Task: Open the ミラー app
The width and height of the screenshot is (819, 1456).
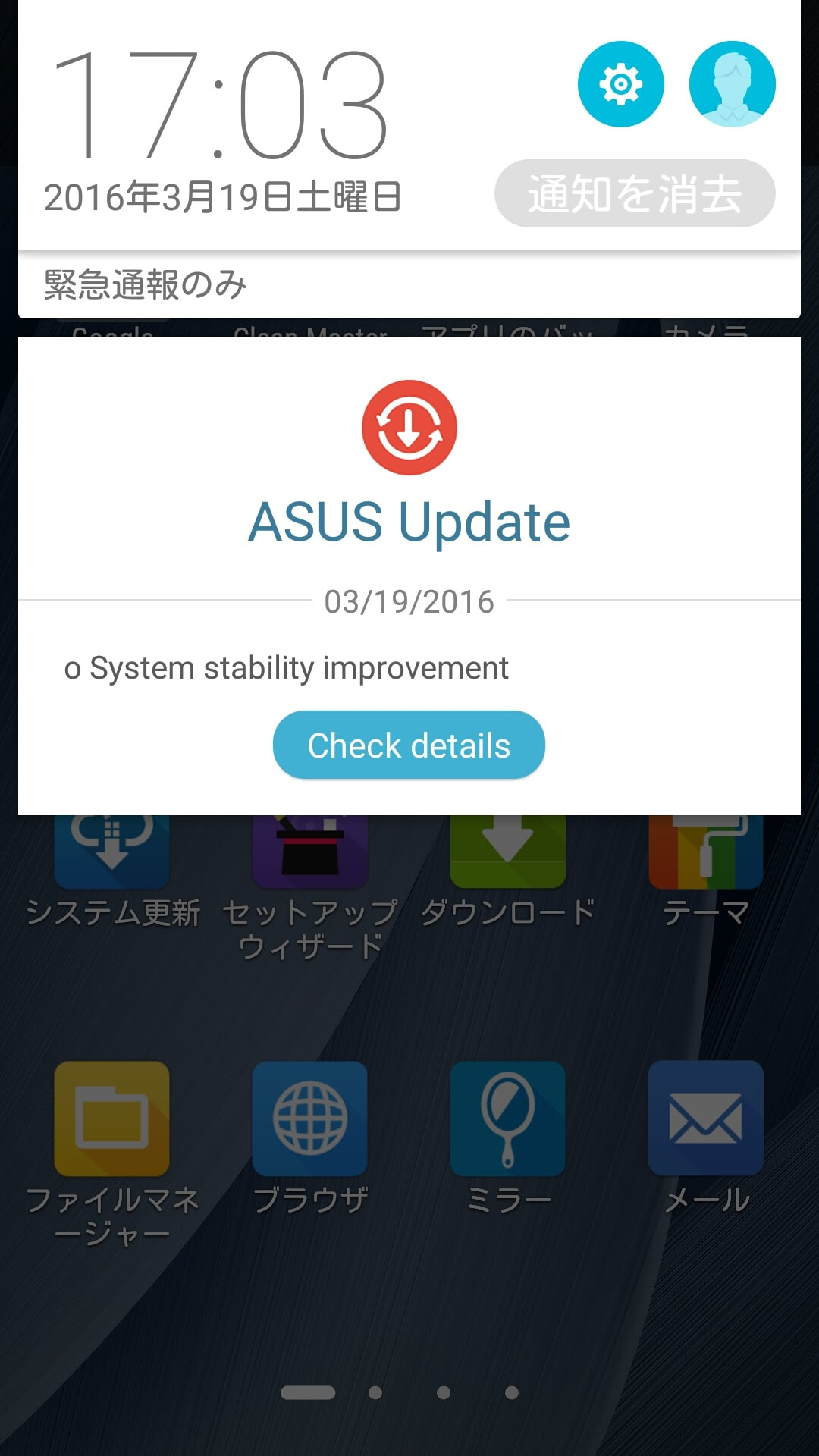Action: click(508, 1119)
